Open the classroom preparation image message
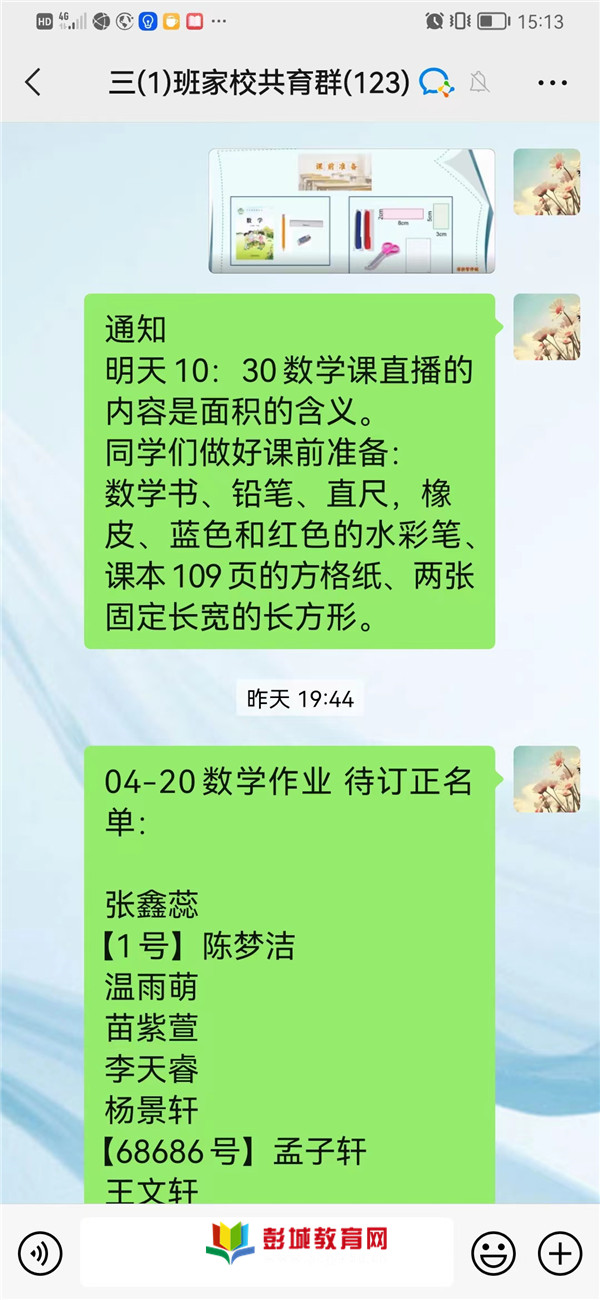Image resolution: width=600 pixels, height=1300 pixels. click(x=351, y=211)
